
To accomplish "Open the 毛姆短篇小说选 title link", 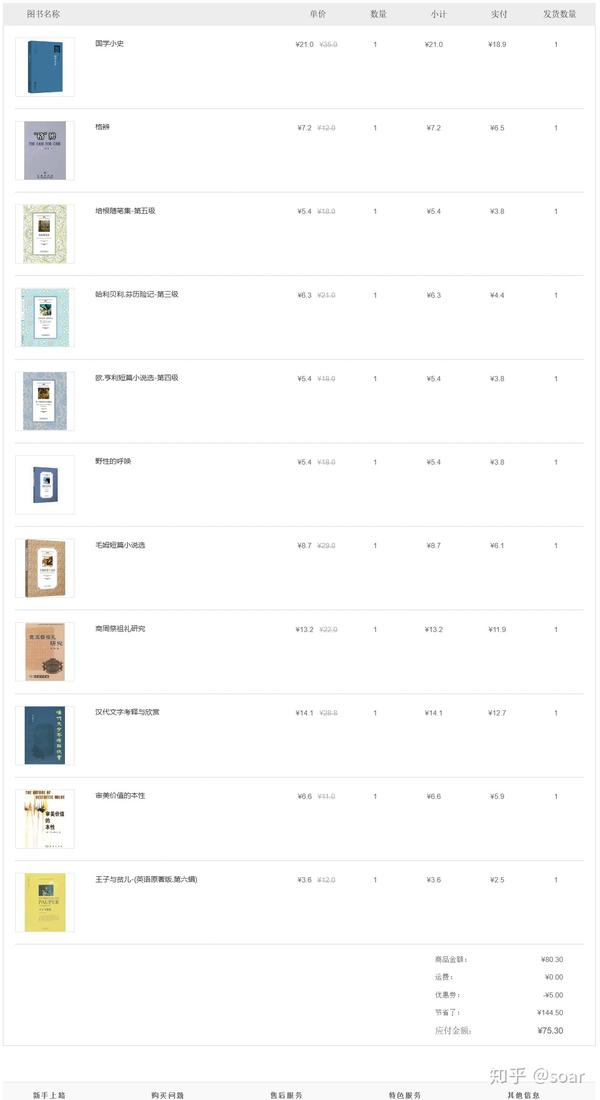I will click(120, 545).
